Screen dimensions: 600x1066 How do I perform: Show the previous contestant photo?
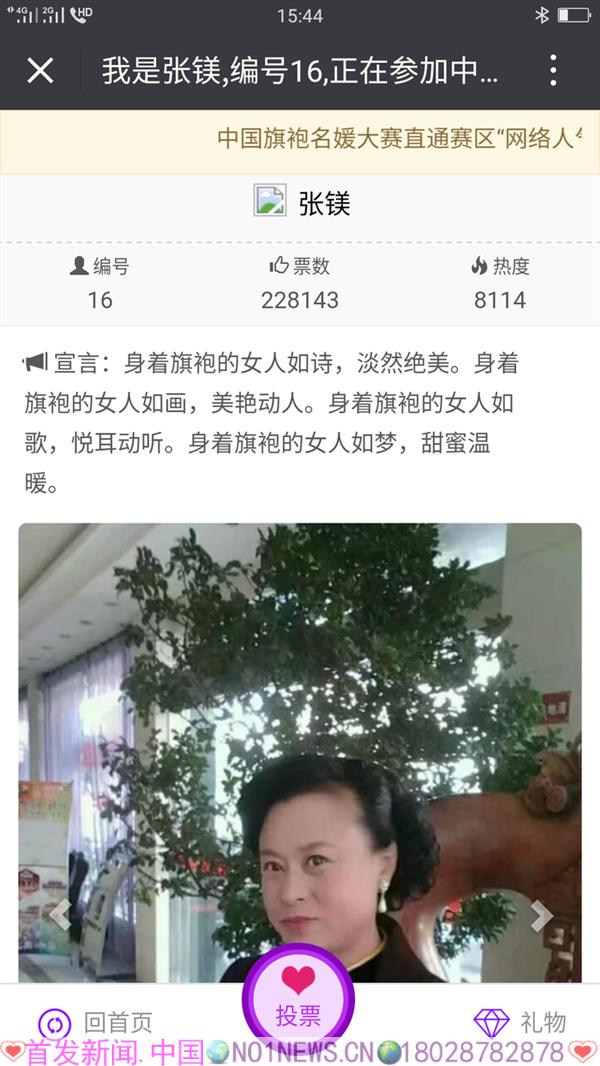61,913
